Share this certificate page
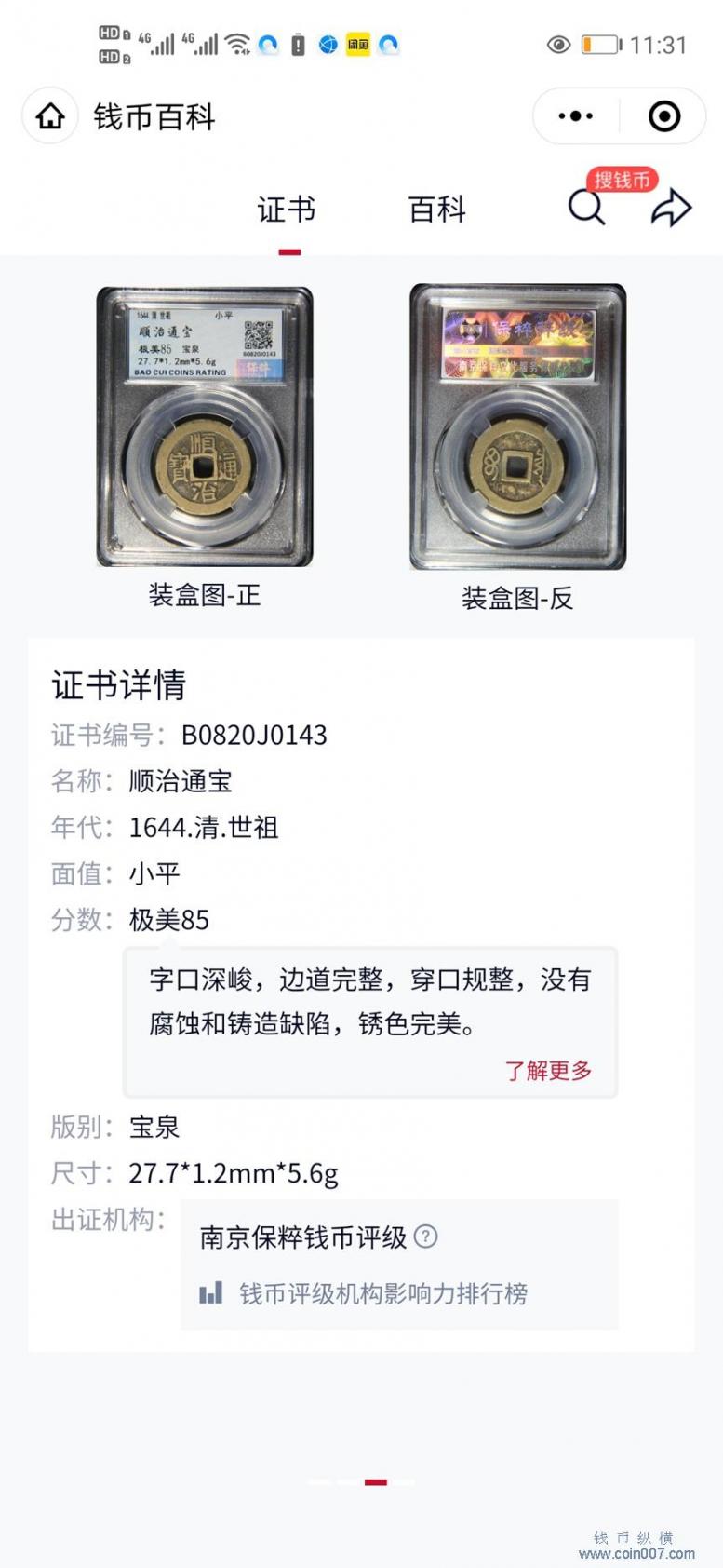This screenshot has width=723, height=1568. [x=670, y=208]
